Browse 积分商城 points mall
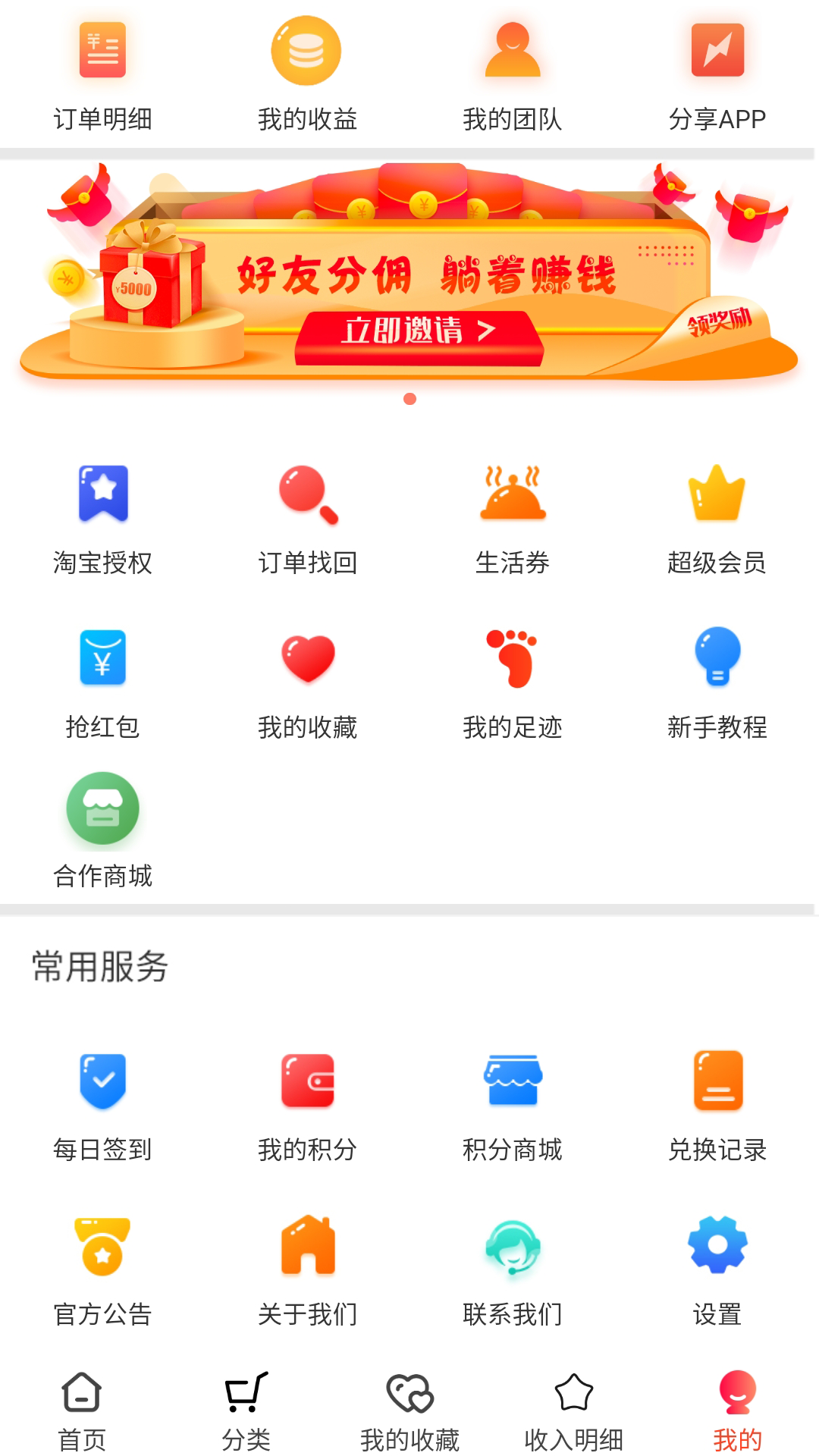The height and width of the screenshot is (1456, 819). (512, 1107)
